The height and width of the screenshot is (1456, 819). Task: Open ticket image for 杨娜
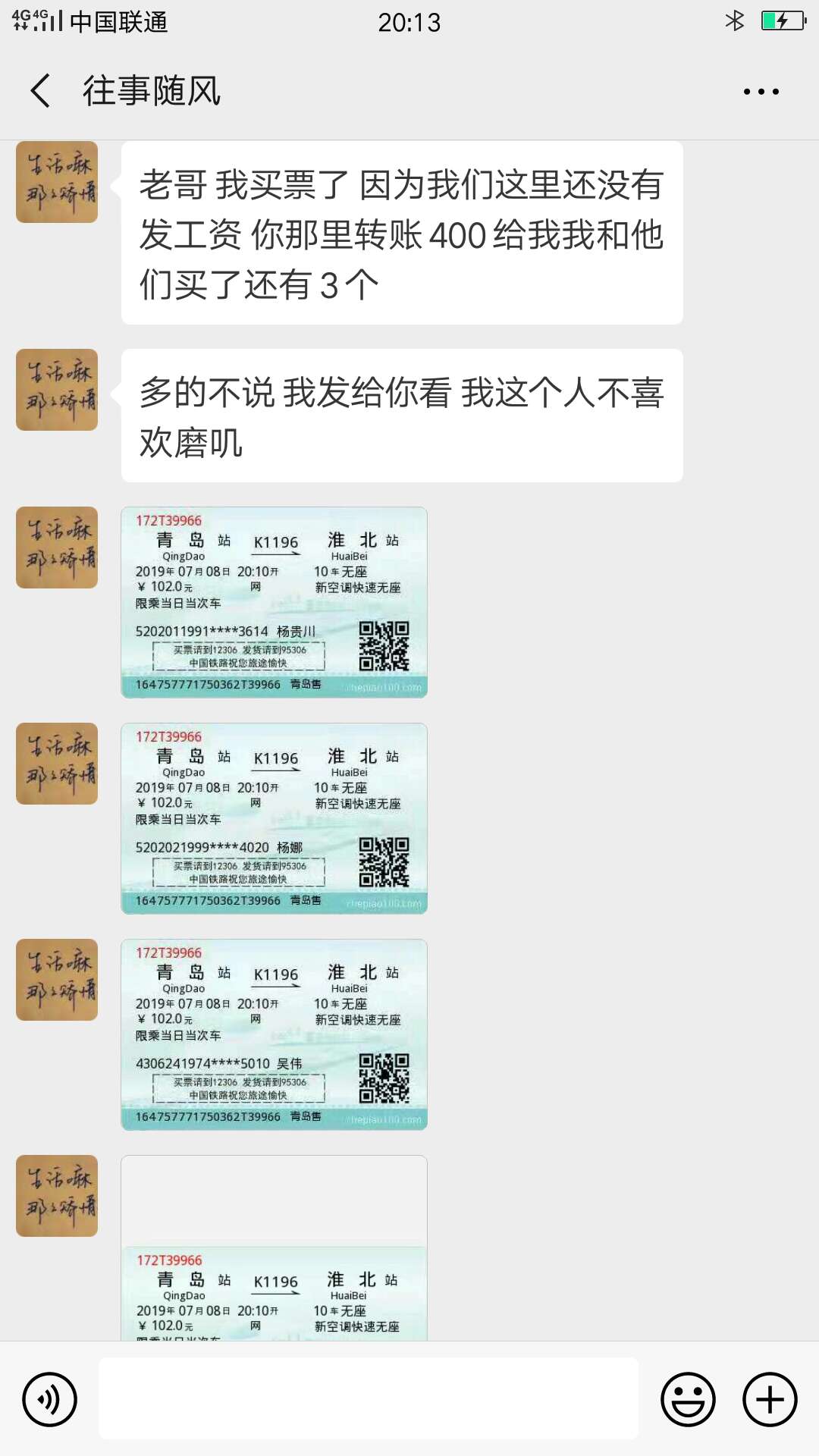tap(274, 818)
